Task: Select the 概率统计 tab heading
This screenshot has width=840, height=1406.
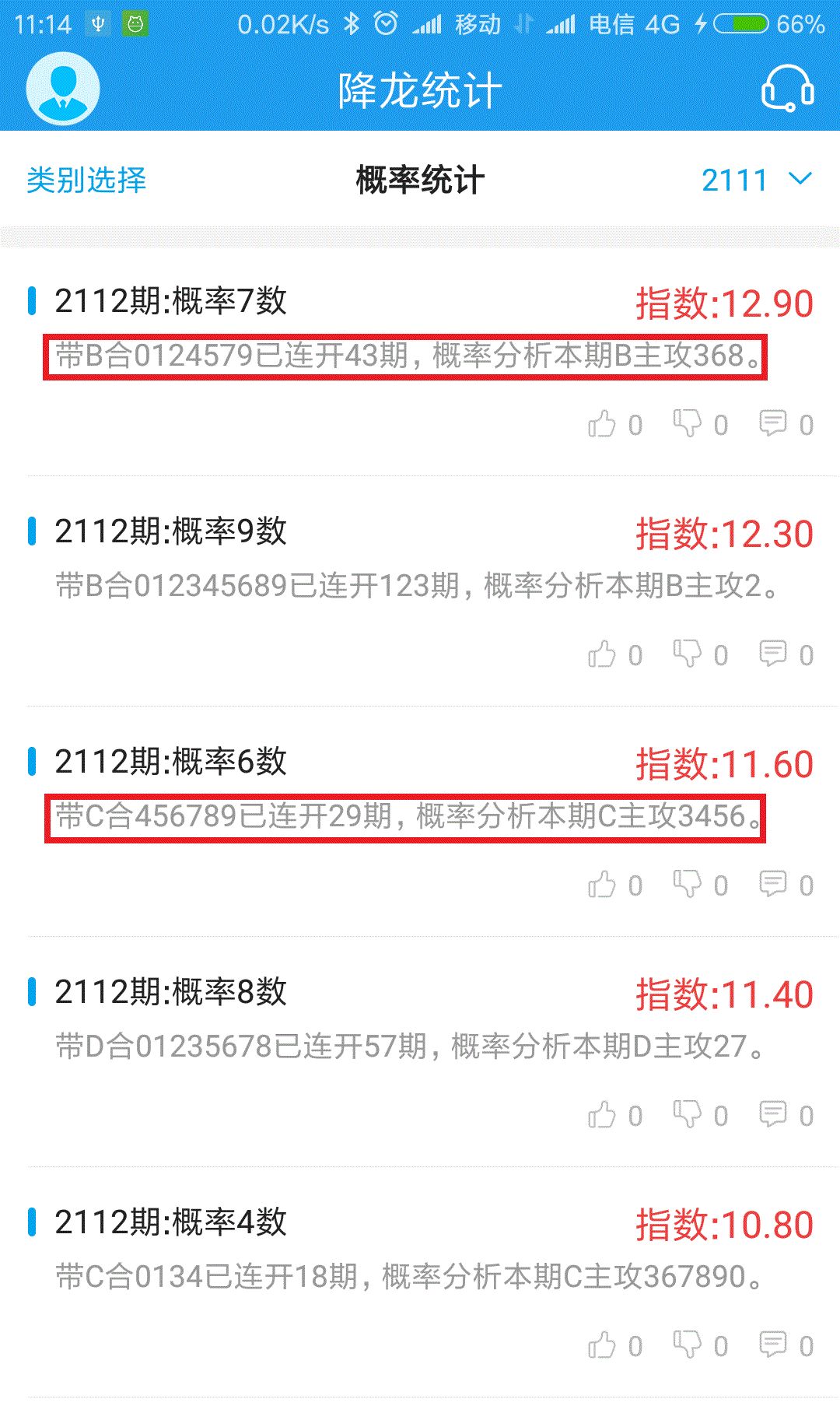Action: tap(420, 177)
